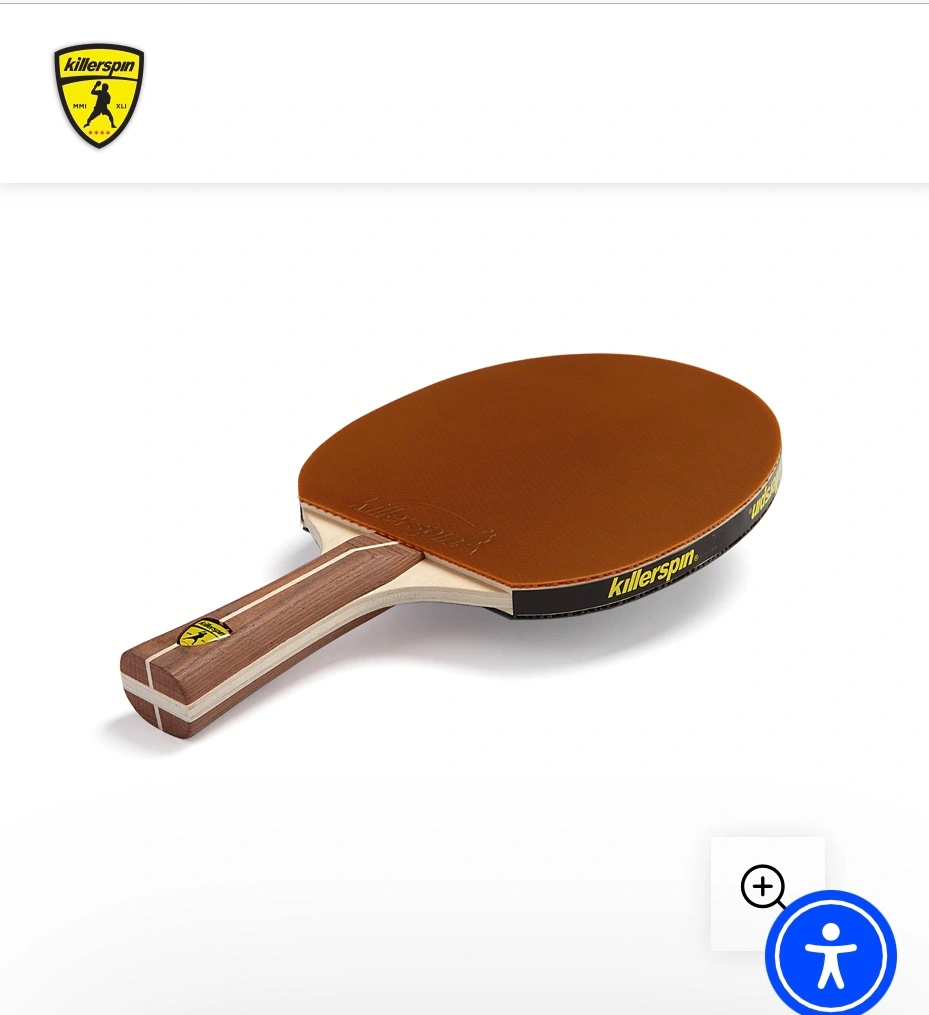The image size is (929, 1015).
Task: Zoom in on the paddle product image
Action: pyautogui.click(x=763, y=887)
